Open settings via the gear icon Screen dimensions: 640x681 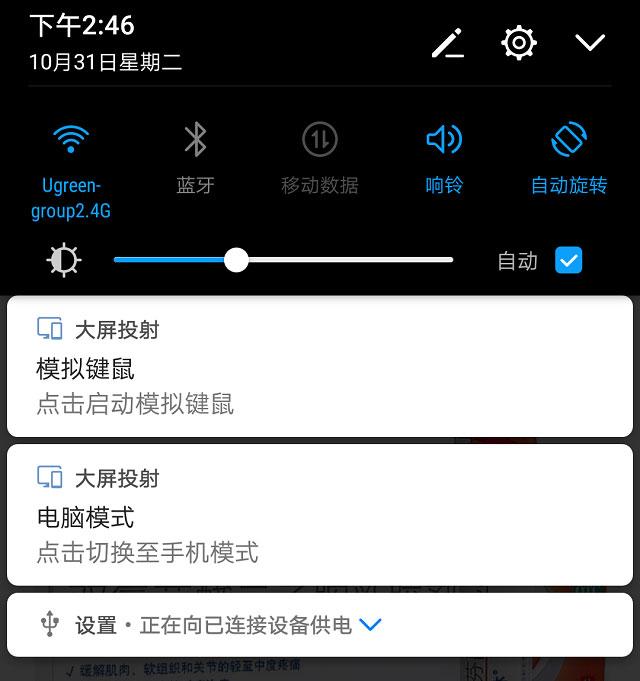point(519,42)
